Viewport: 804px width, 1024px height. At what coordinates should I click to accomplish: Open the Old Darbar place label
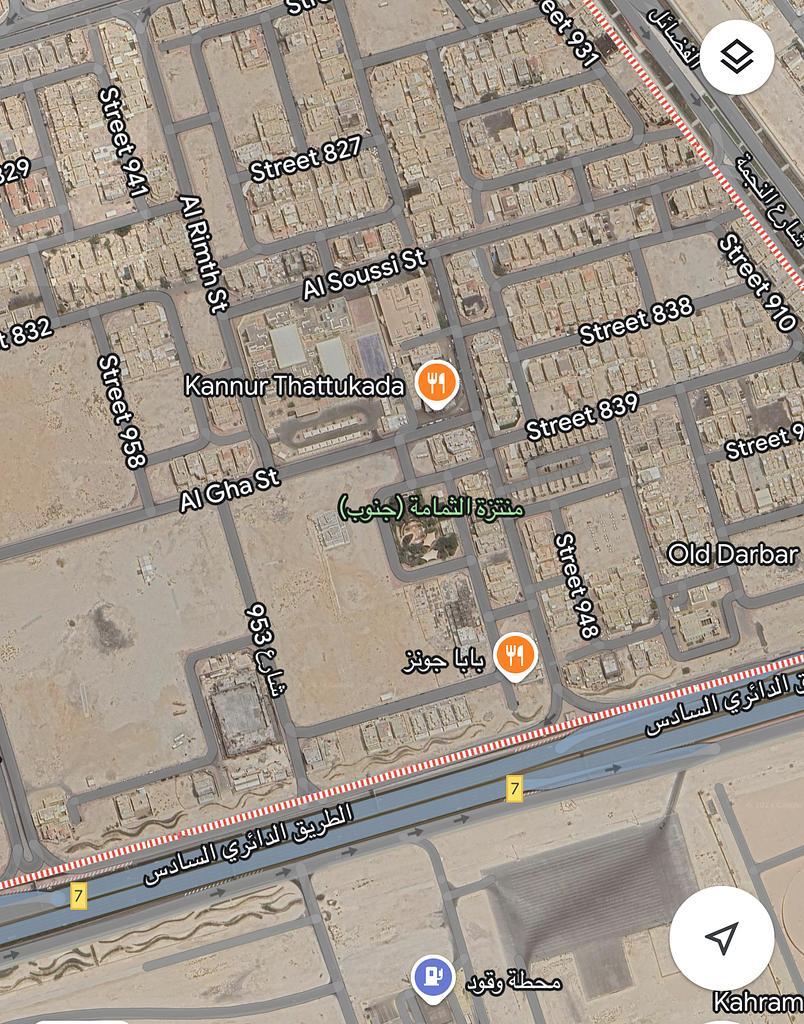[x=732, y=554]
